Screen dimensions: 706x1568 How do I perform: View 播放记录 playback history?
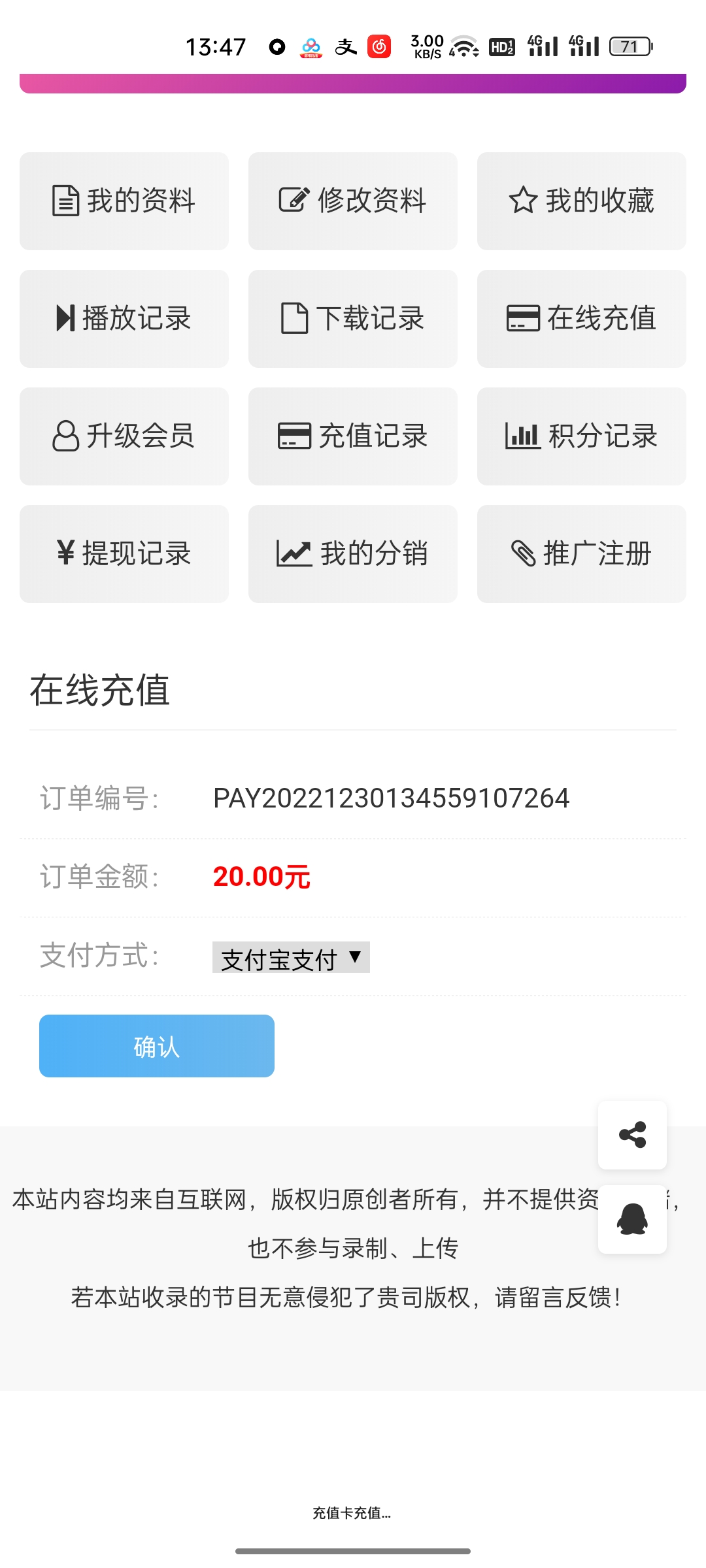(x=124, y=318)
